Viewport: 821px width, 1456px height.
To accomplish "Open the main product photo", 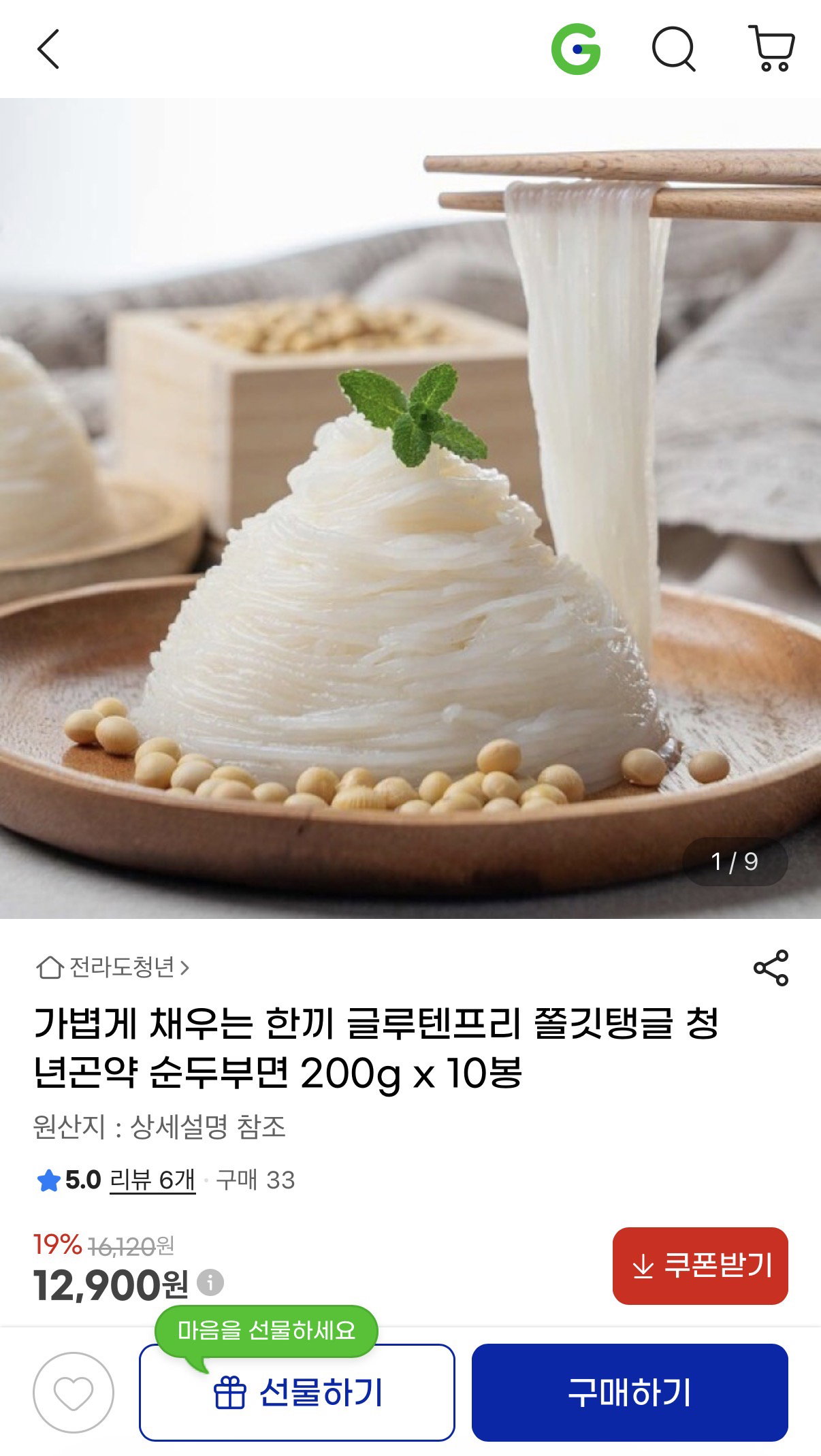I will [410, 508].
